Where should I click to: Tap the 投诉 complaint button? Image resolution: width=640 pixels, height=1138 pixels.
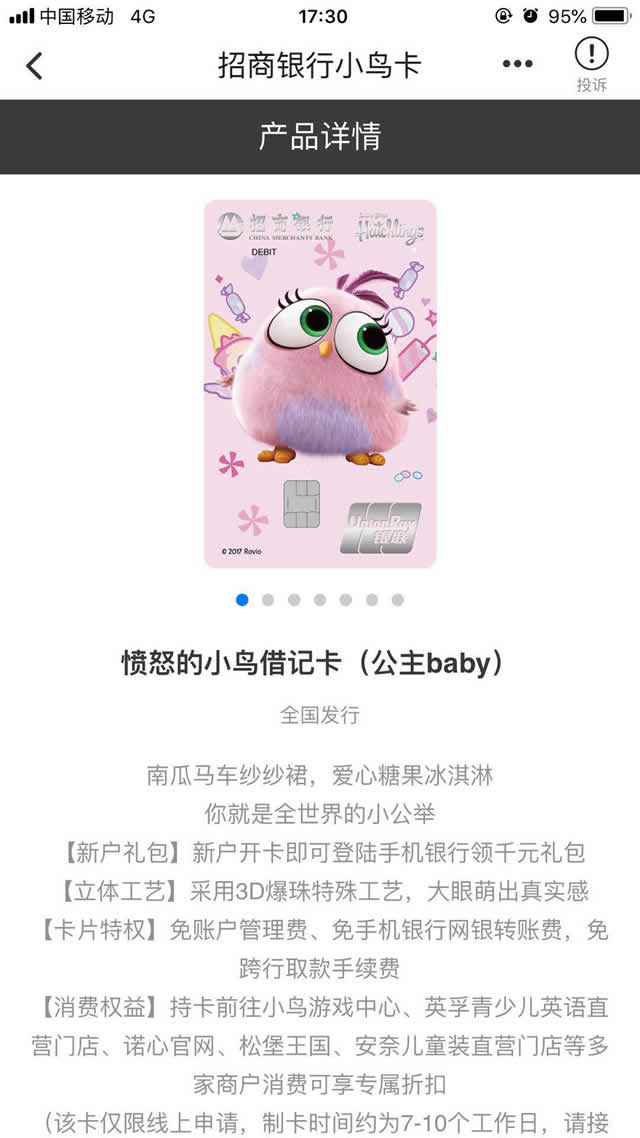(x=591, y=65)
